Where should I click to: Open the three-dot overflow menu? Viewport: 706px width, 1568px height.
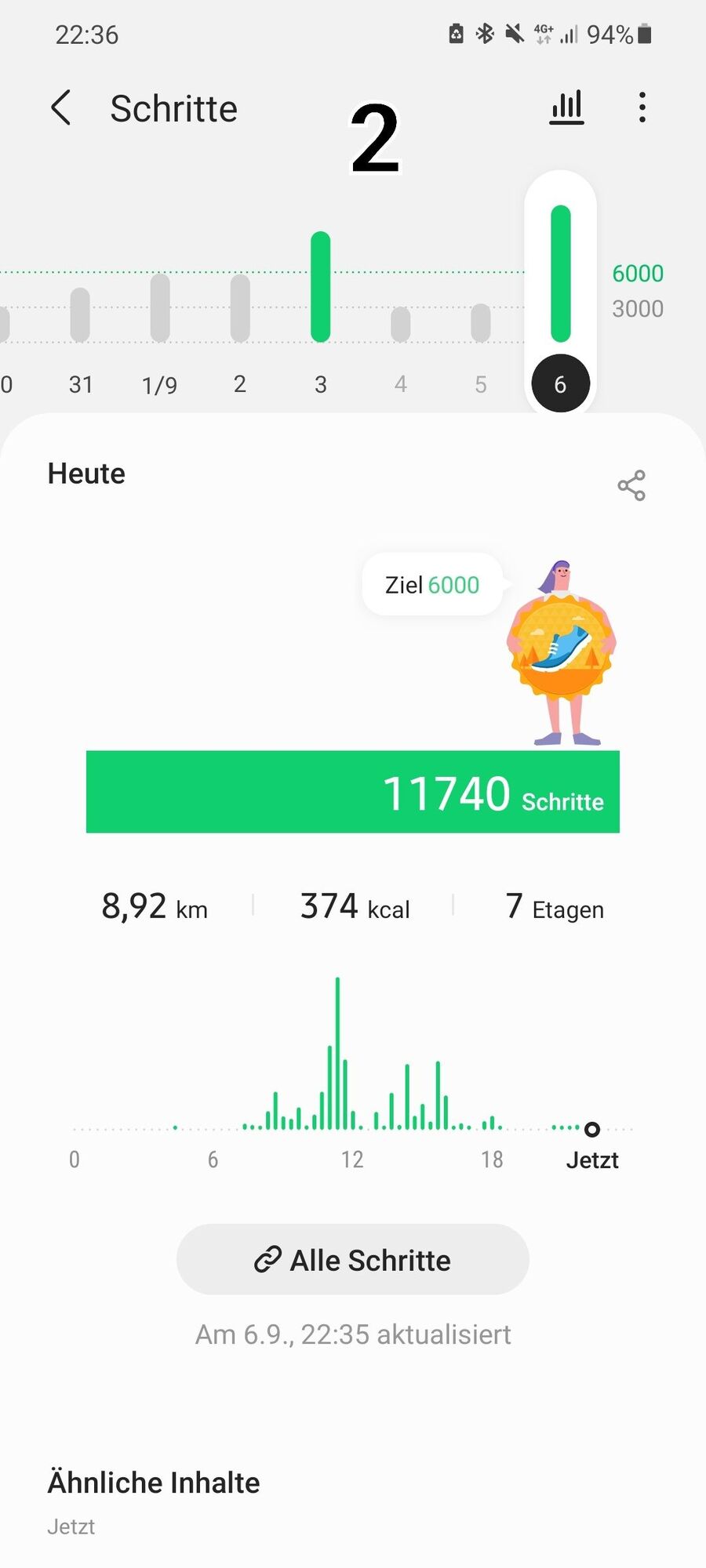click(x=642, y=107)
